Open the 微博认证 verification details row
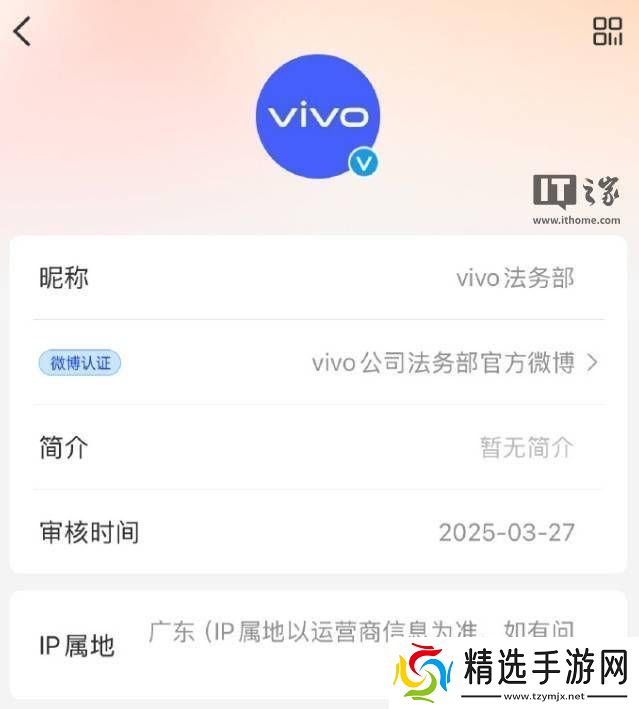This screenshot has height=709, width=639. coord(319,362)
